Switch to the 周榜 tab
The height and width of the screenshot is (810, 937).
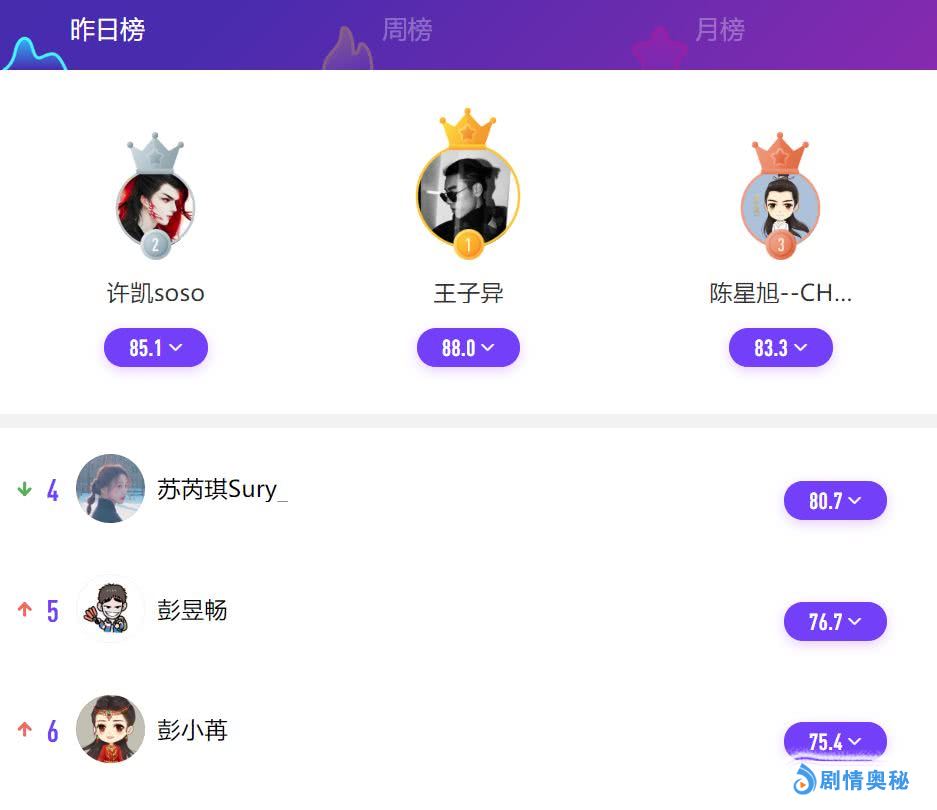coord(406,31)
